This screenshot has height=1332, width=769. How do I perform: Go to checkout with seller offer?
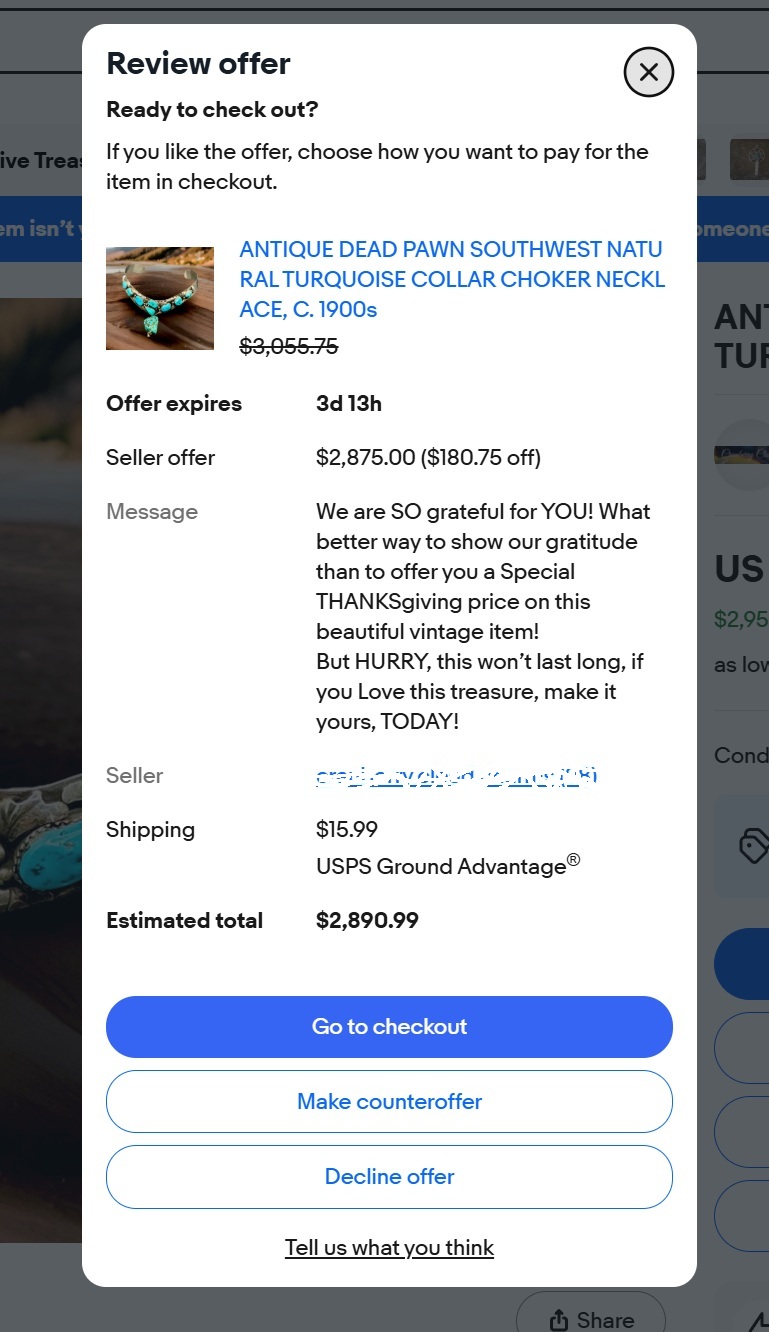389,1027
